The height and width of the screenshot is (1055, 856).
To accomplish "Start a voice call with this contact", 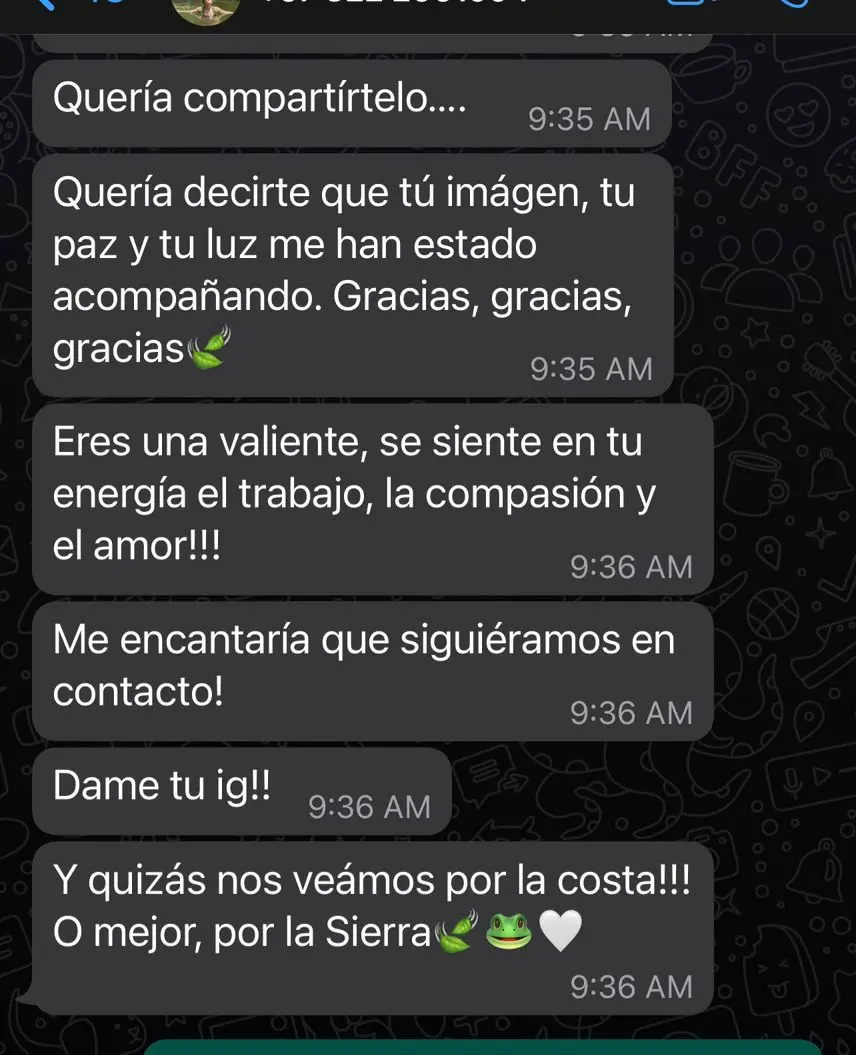I will [x=791, y=5].
